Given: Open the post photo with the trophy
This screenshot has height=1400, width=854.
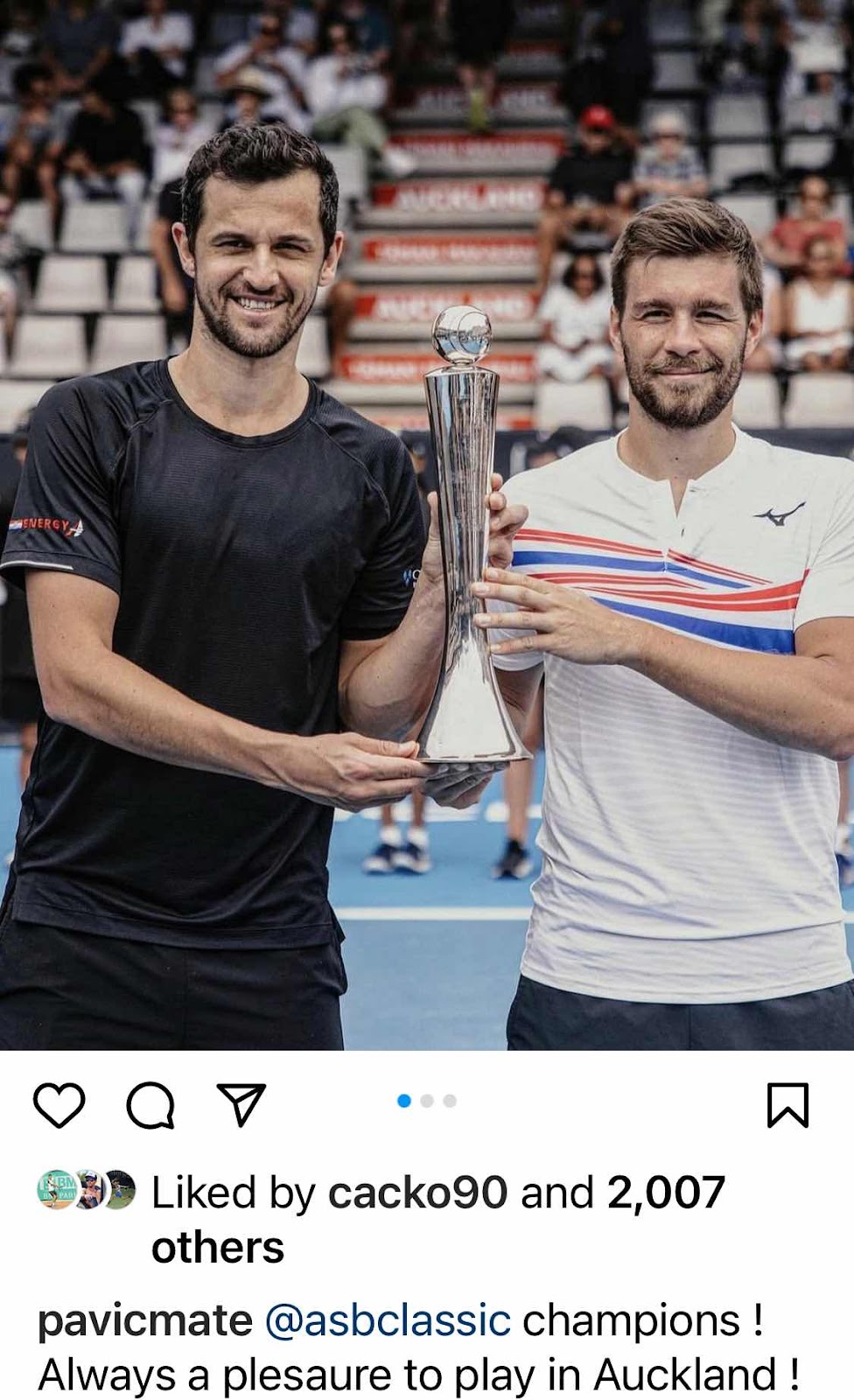Looking at the screenshot, I should pos(427,525).
